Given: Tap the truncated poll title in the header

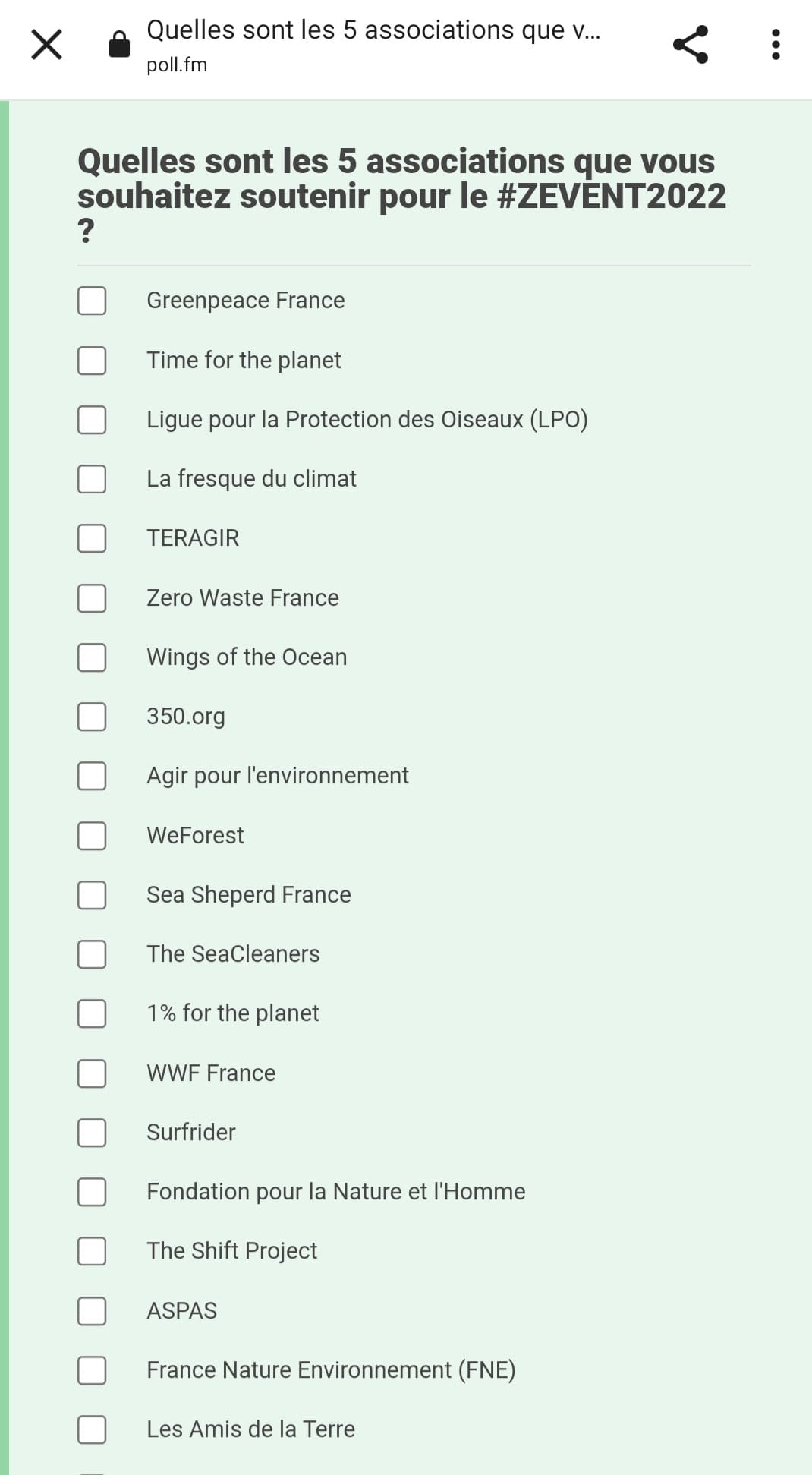Looking at the screenshot, I should [x=373, y=29].
